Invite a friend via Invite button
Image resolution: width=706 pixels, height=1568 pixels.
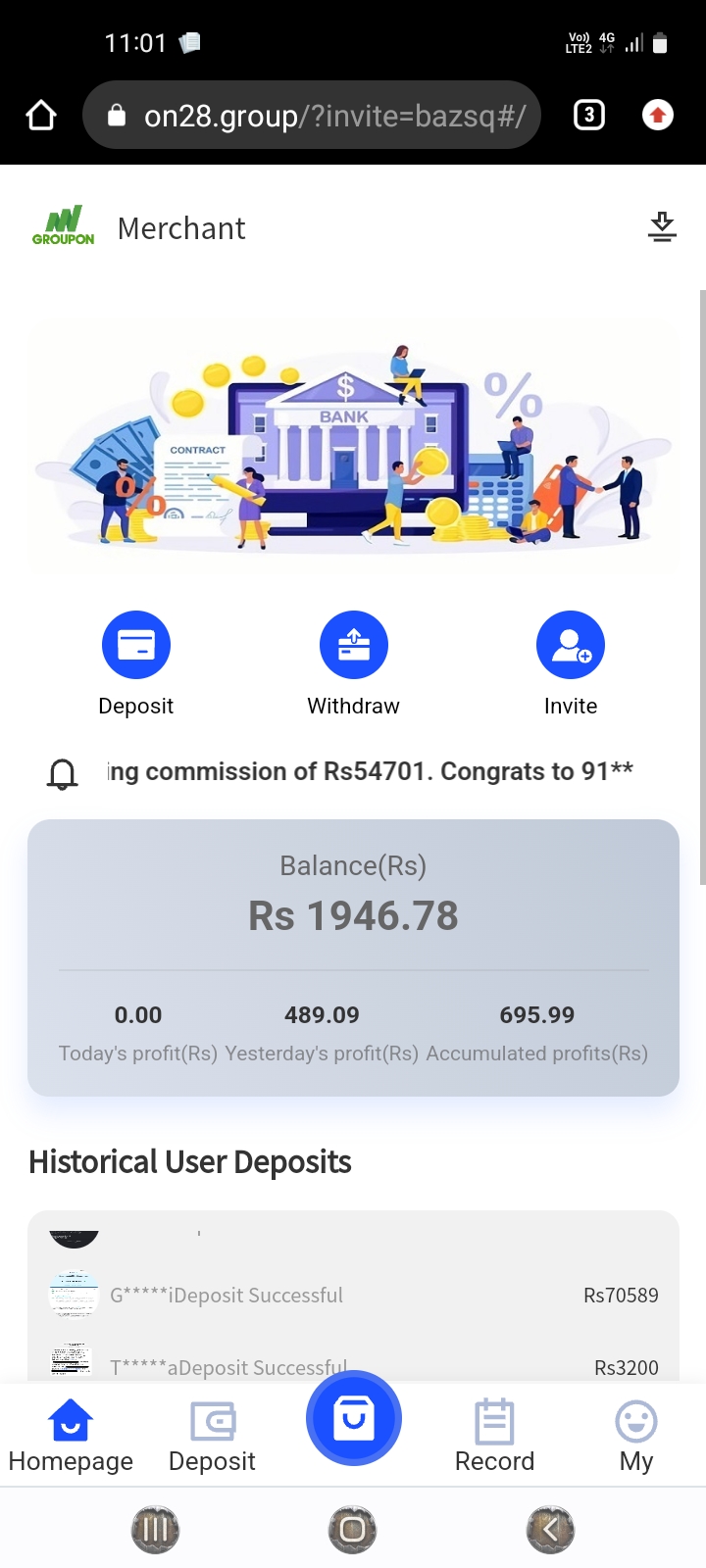tap(570, 645)
